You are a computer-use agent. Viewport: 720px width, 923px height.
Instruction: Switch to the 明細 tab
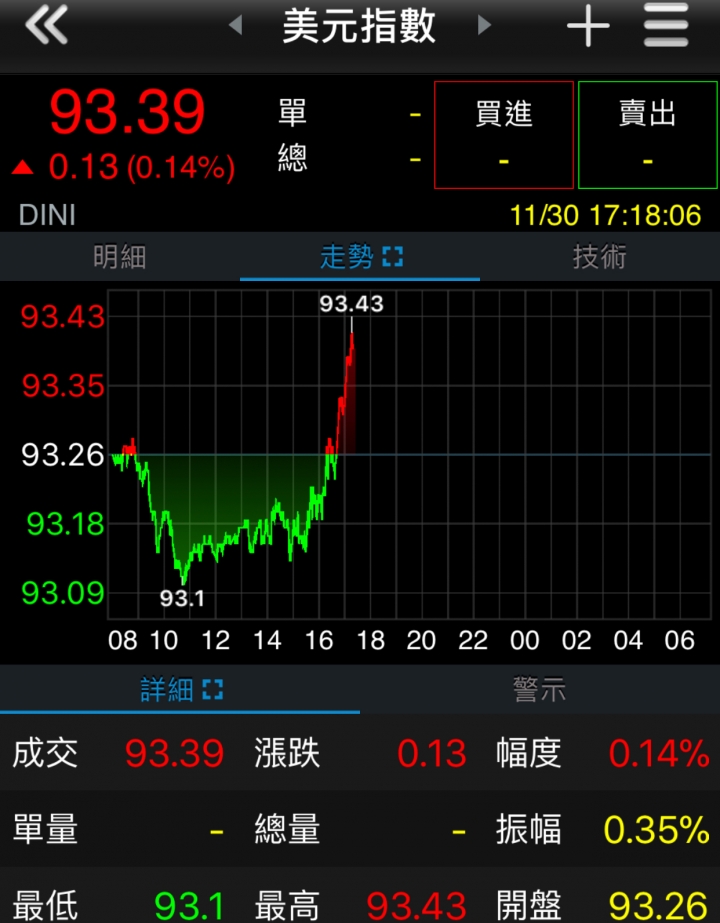[120, 257]
